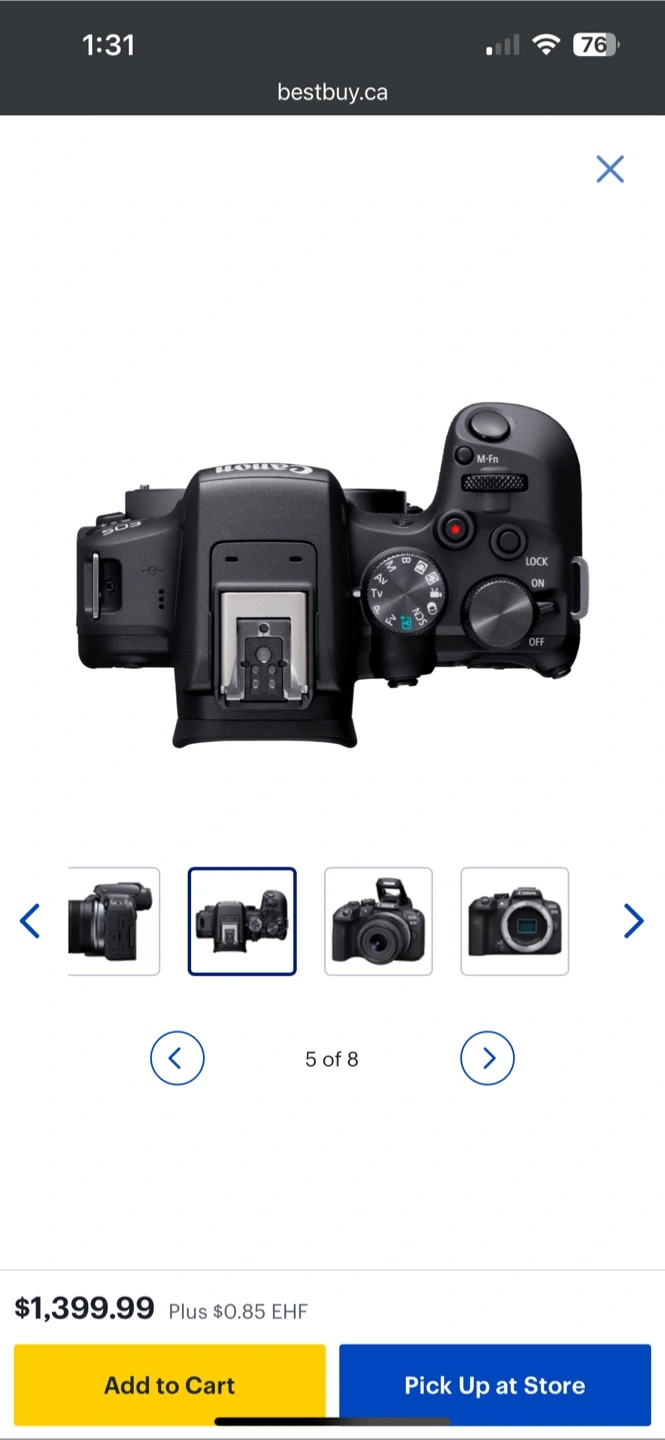Close the image gallery viewer
Image resolution: width=665 pixels, height=1440 pixels.
(x=610, y=169)
